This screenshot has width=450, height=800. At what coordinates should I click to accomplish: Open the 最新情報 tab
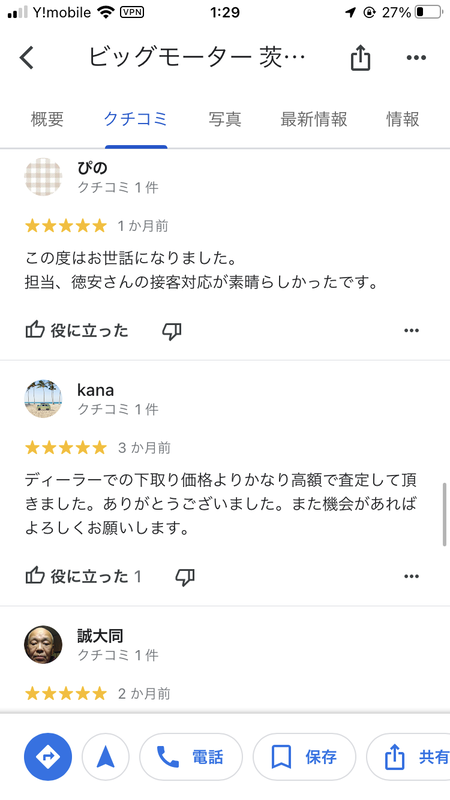(314, 119)
